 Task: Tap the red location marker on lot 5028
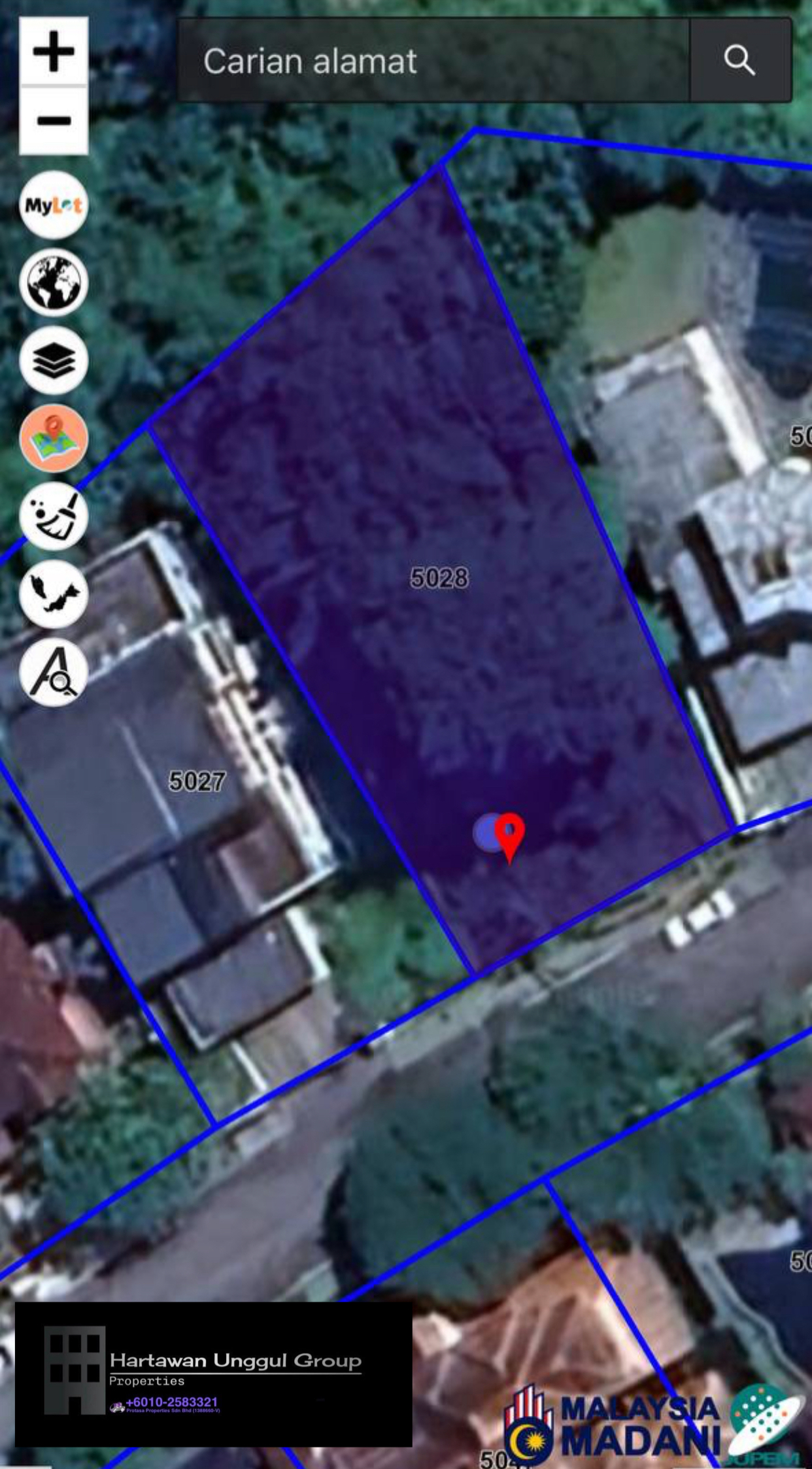click(x=509, y=834)
